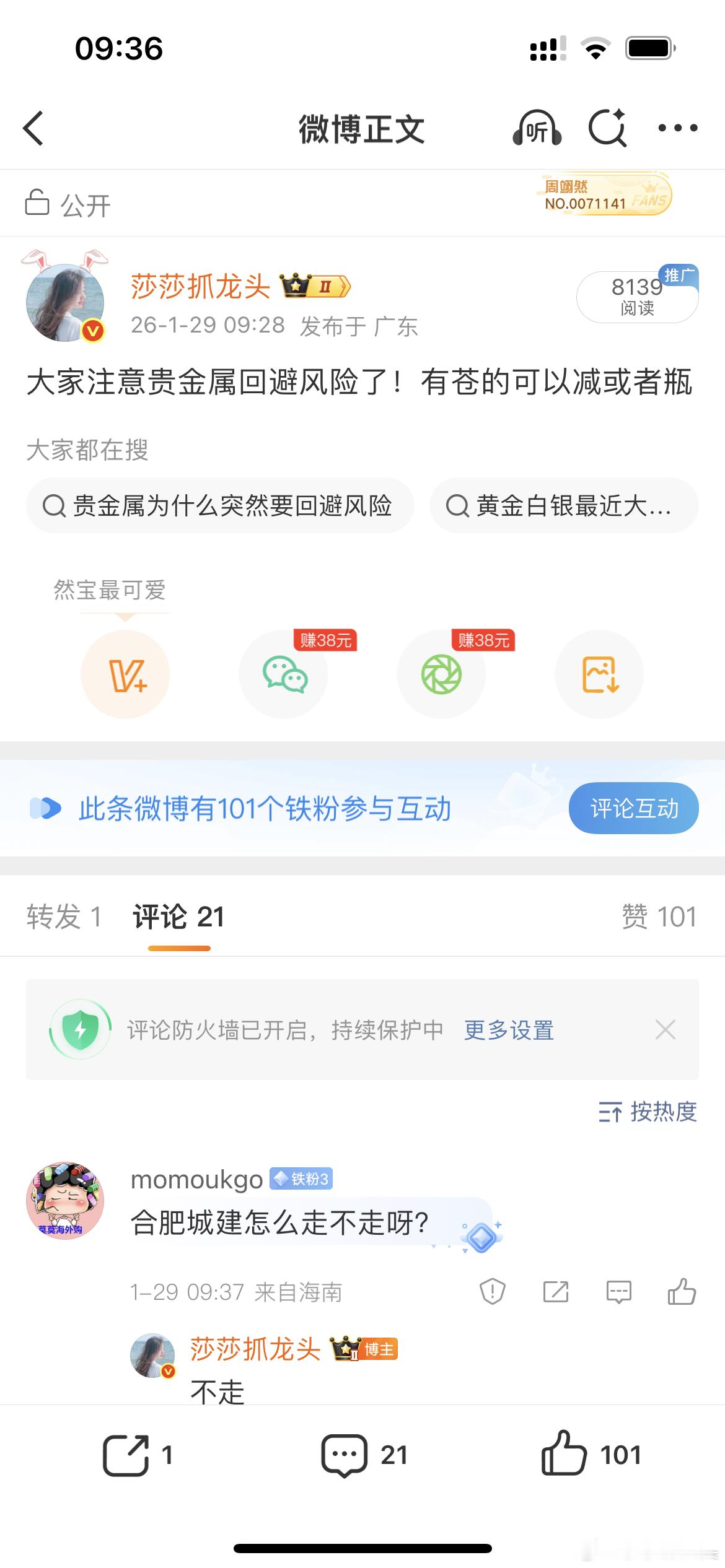Tap the 评论互动 blue button
The width and height of the screenshot is (725, 1568).
[x=633, y=807]
